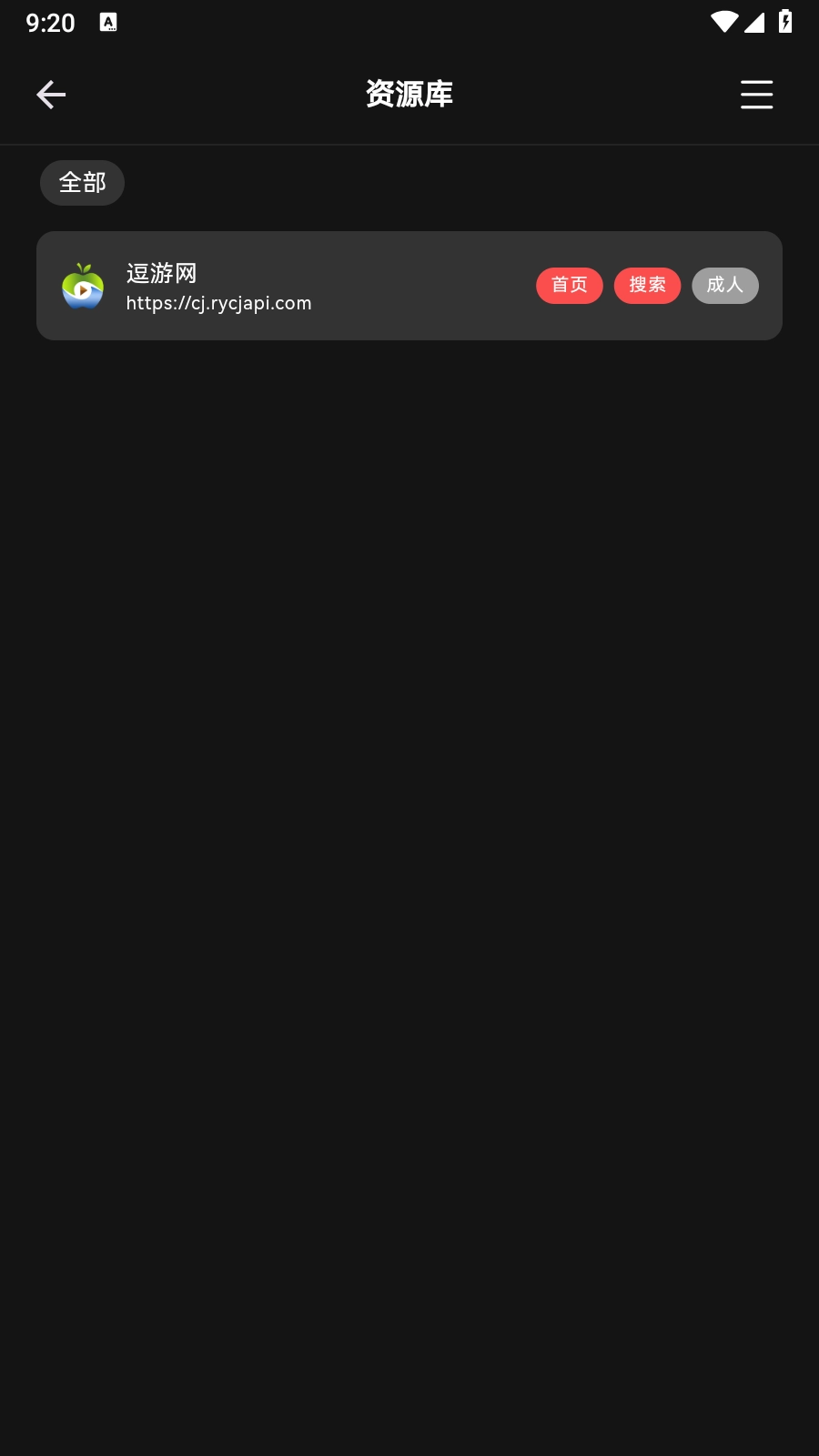Viewport: 819px width, 1456px height.
Task: Open the hamburger menu icon
Action: (x=756, y=95)
